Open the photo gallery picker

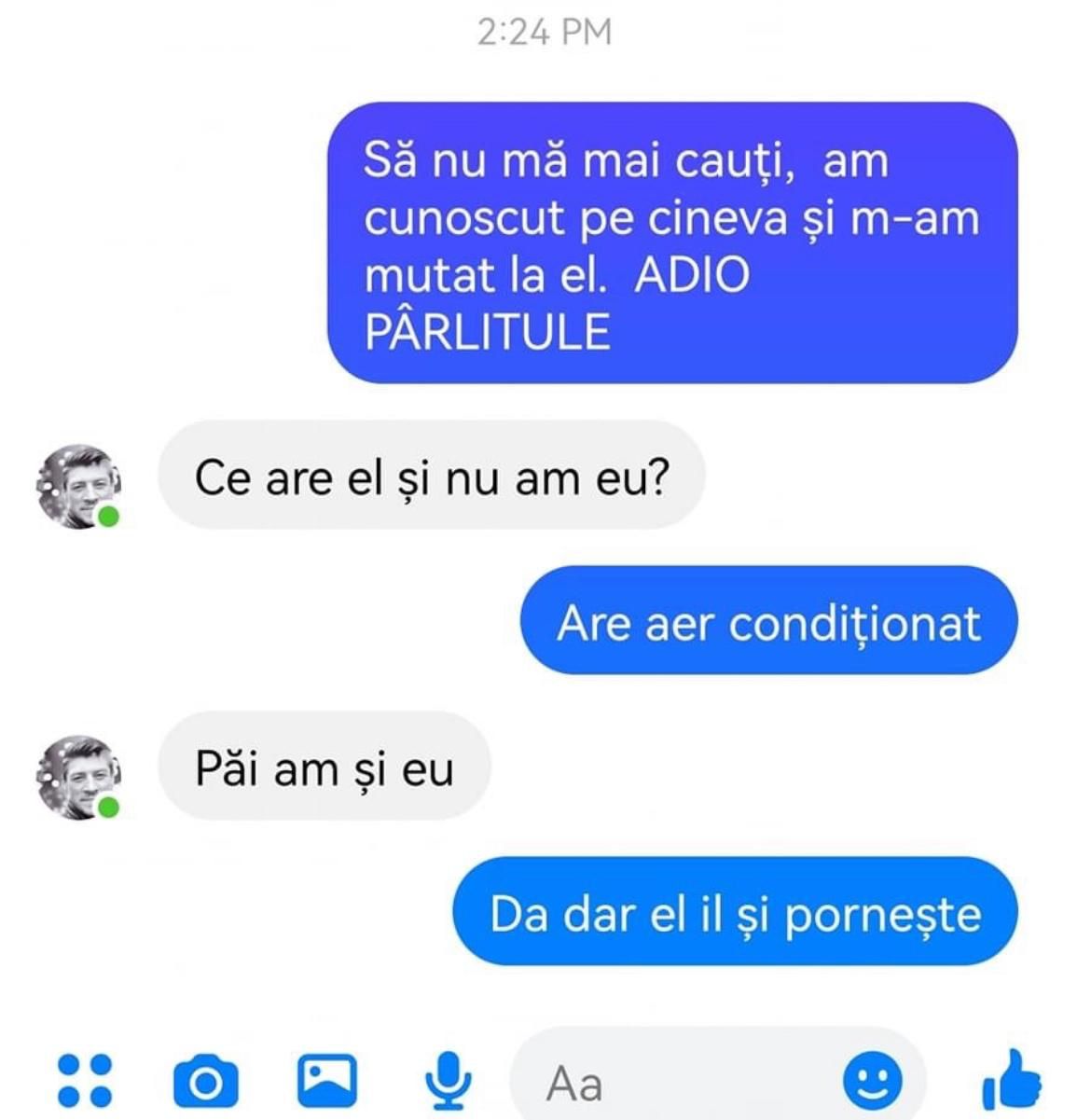pos(326,1080)
